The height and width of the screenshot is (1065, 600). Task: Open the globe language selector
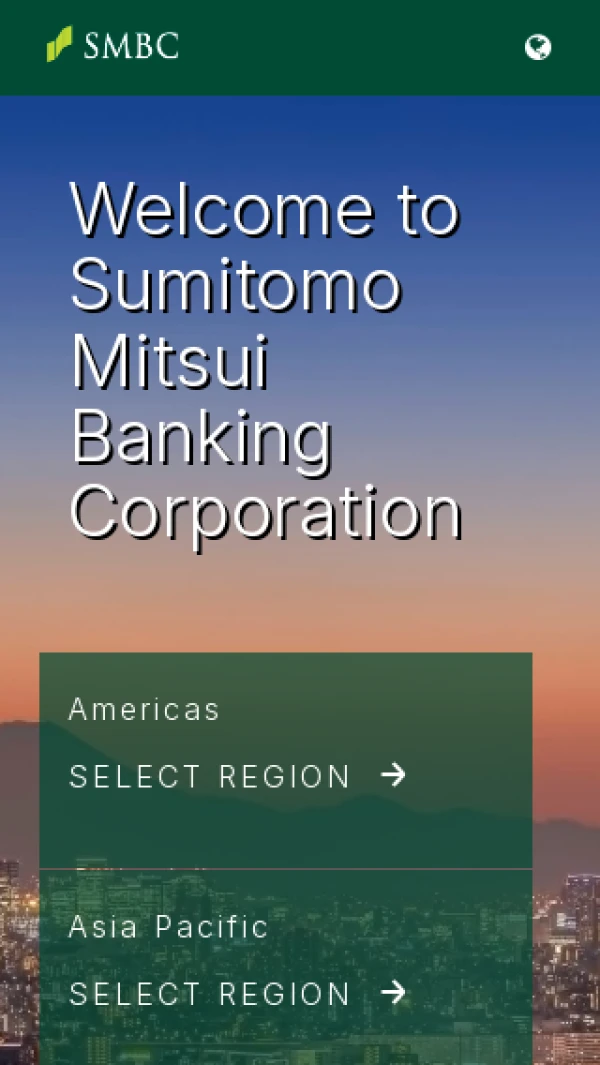538,47
